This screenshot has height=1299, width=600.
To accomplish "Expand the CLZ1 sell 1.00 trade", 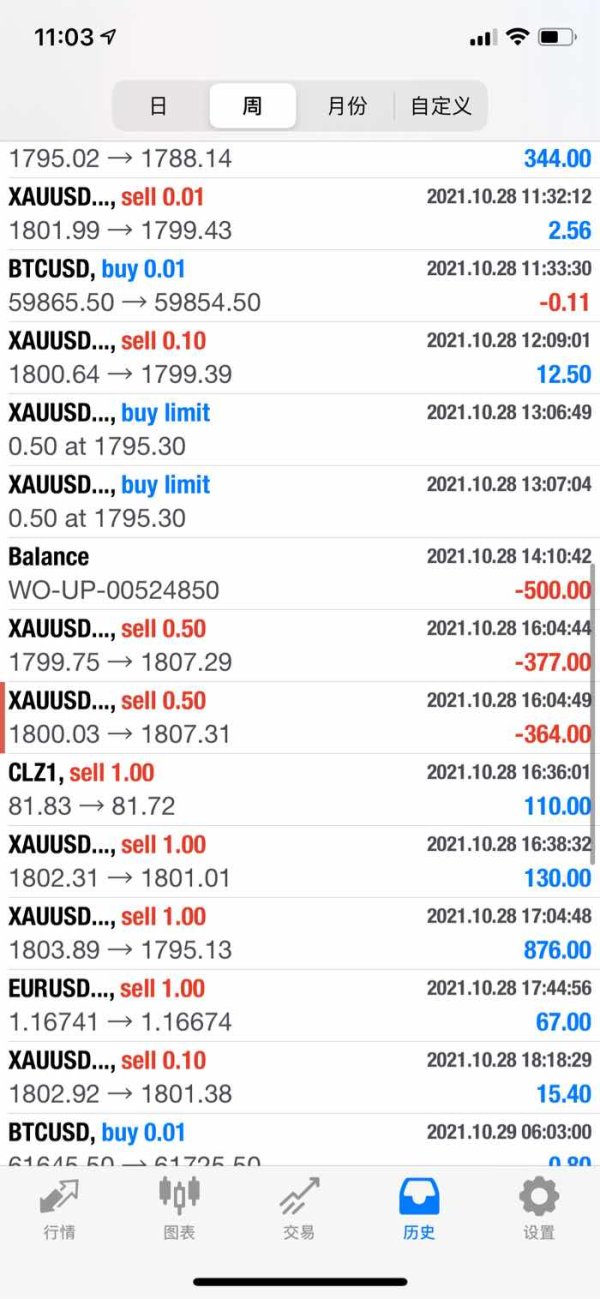I will (x=300, y=789).
